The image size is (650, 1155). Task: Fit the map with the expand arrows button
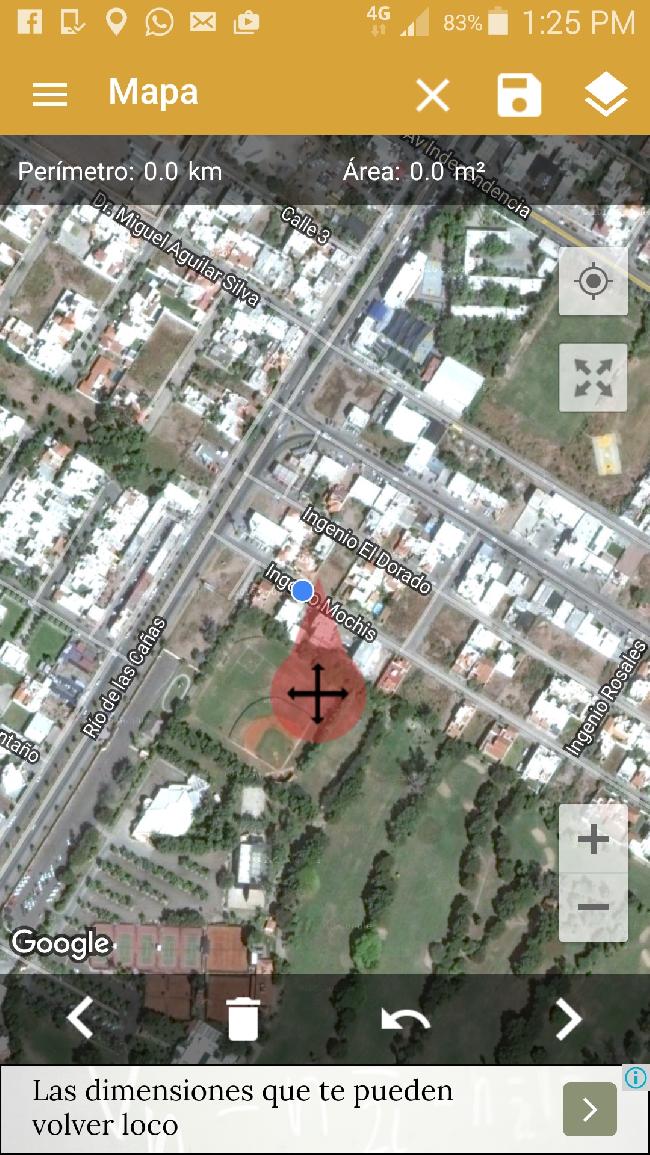pos(593,378)
